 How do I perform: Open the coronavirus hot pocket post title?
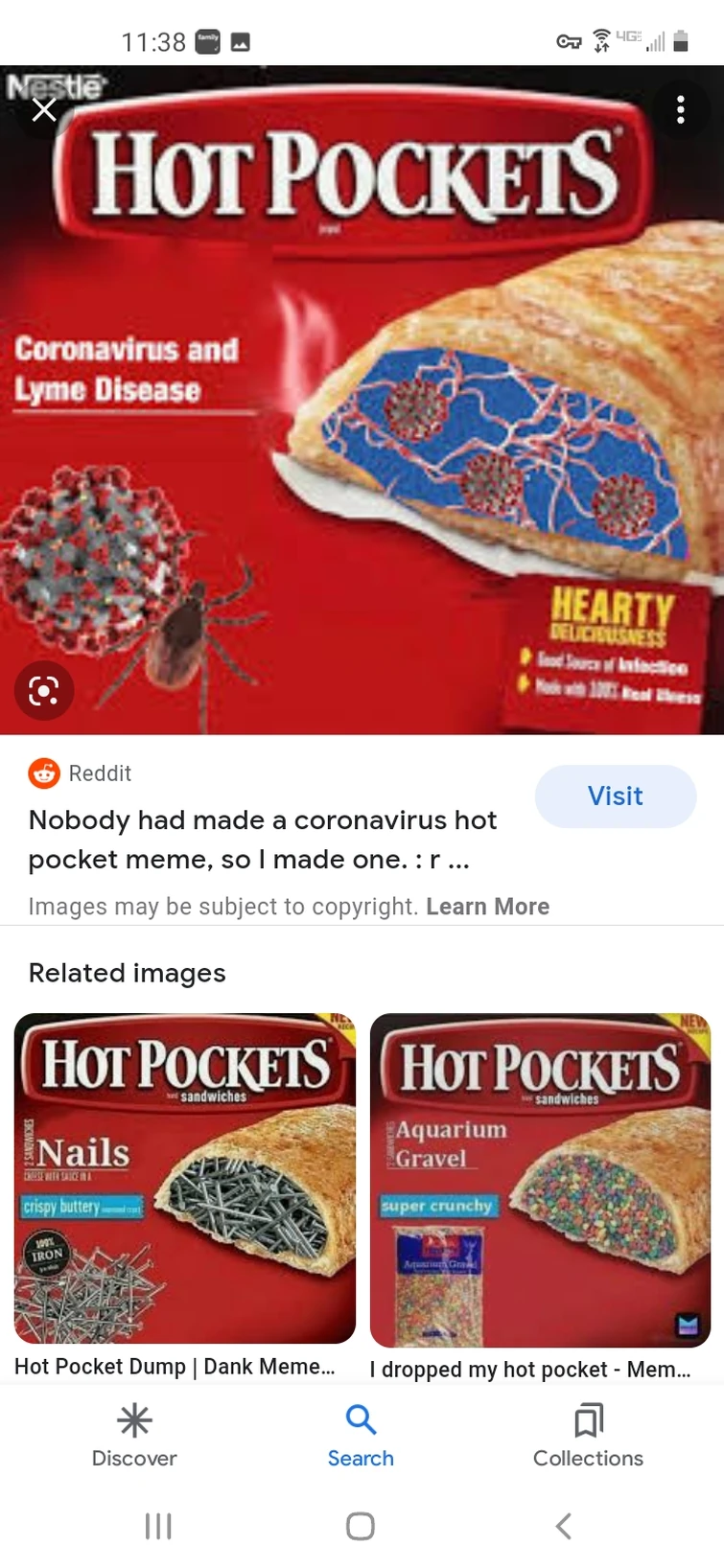pyautogui.click(x=262, y=840)
